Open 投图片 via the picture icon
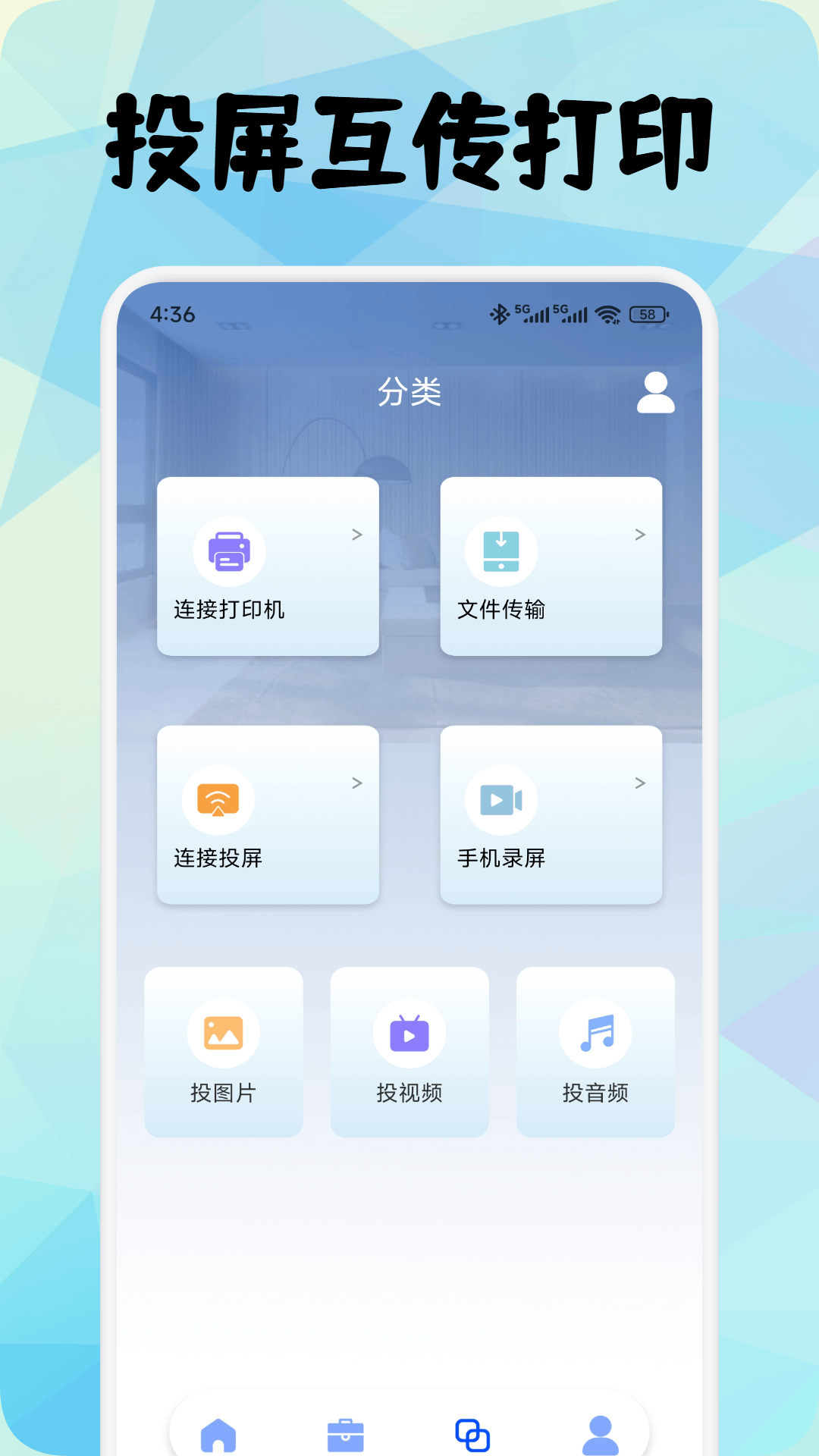This screenshot has height=1456, width=819. [x=223, y=1032]
